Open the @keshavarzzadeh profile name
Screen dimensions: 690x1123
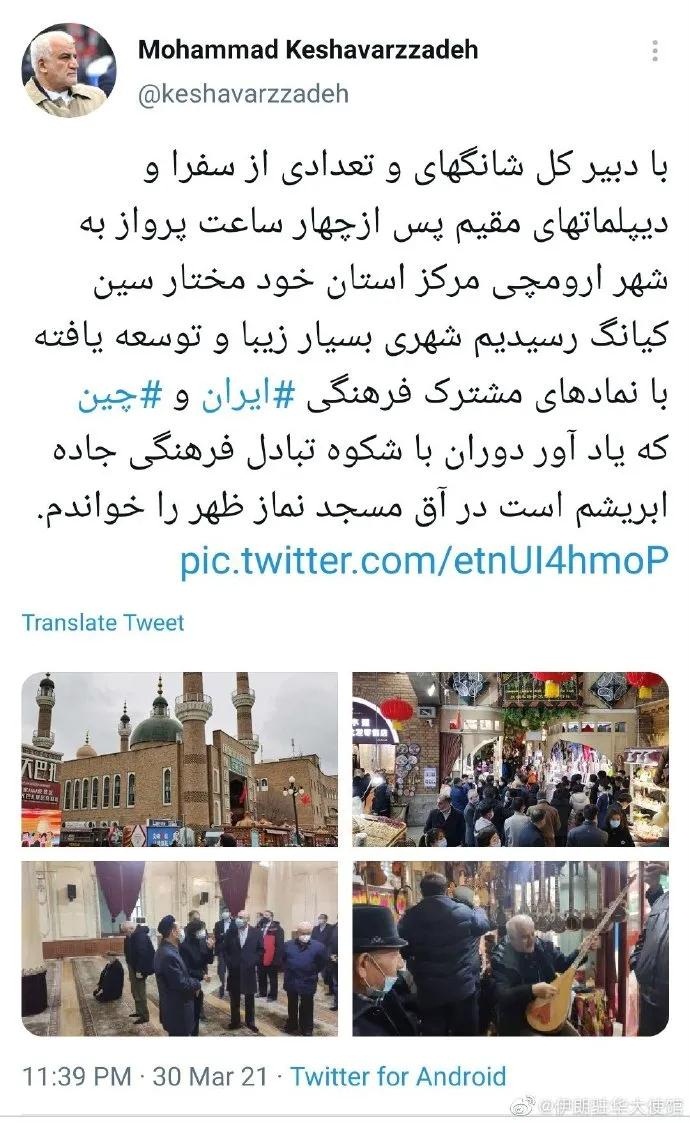pyautogui.click(x=243, y=94)
